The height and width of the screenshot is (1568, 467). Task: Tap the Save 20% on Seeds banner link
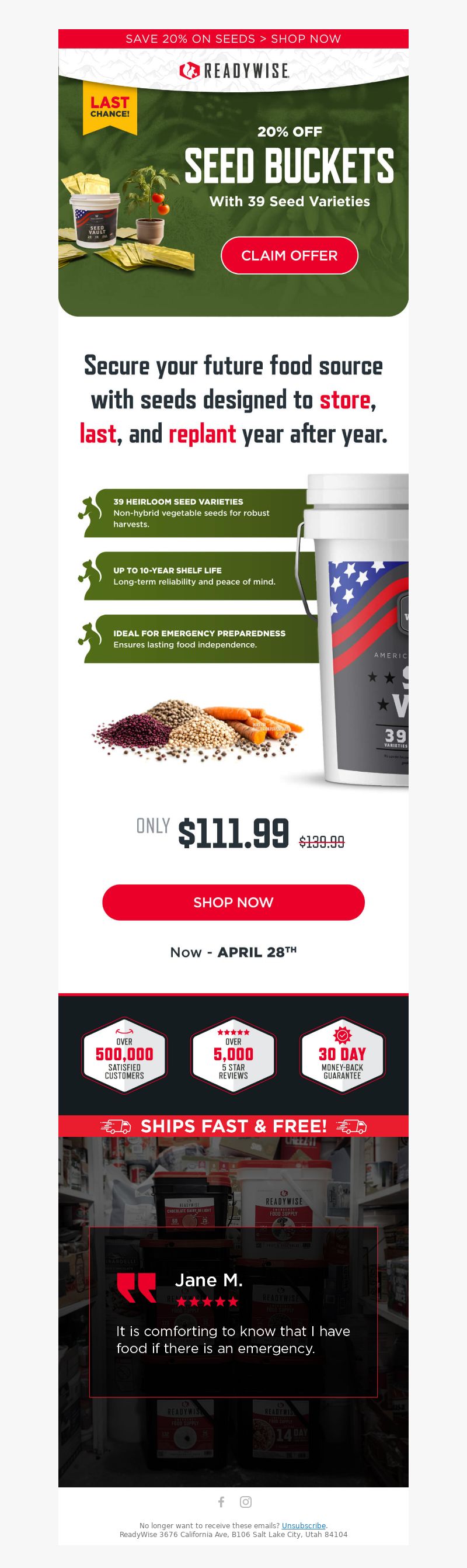(x=233, y=39)
